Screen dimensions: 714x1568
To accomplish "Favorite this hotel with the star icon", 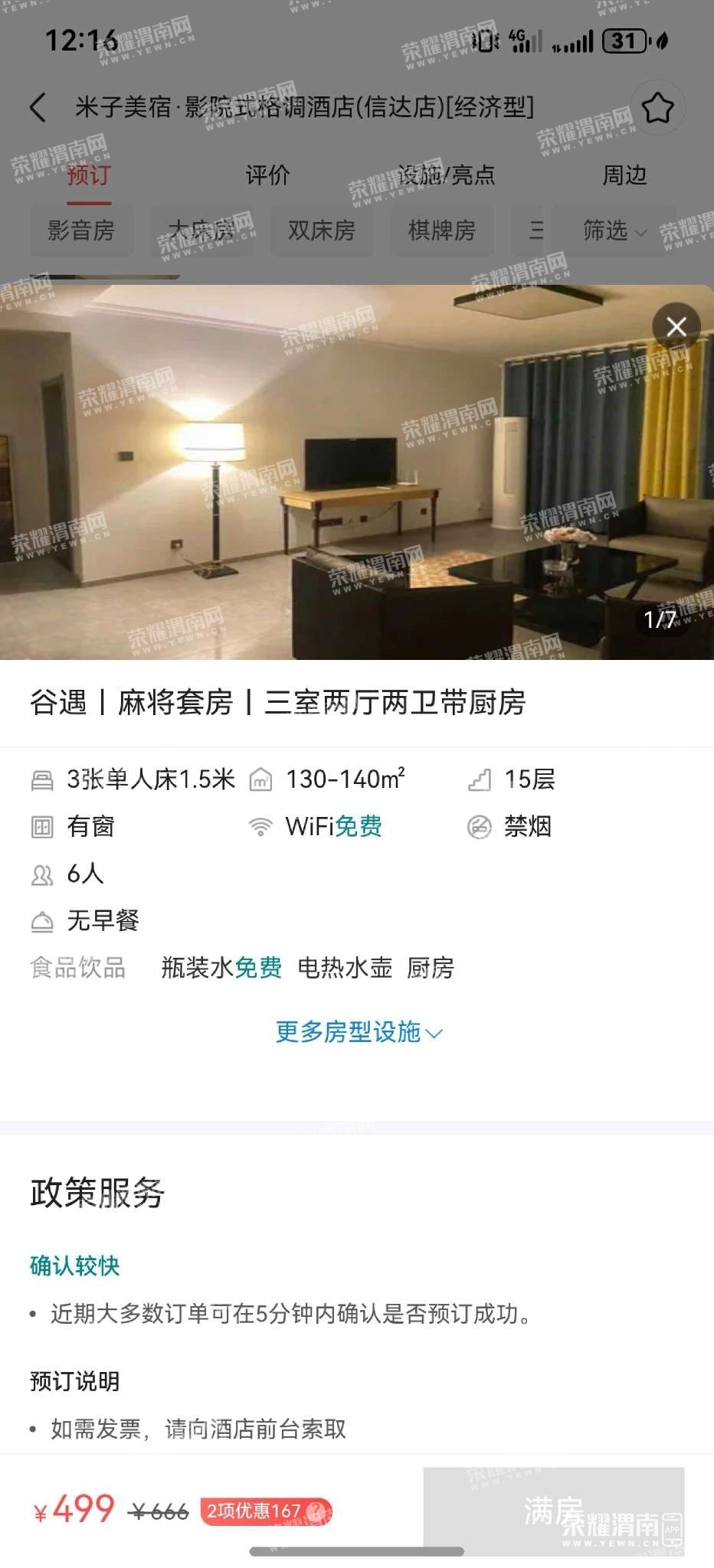I will point(657,107).
